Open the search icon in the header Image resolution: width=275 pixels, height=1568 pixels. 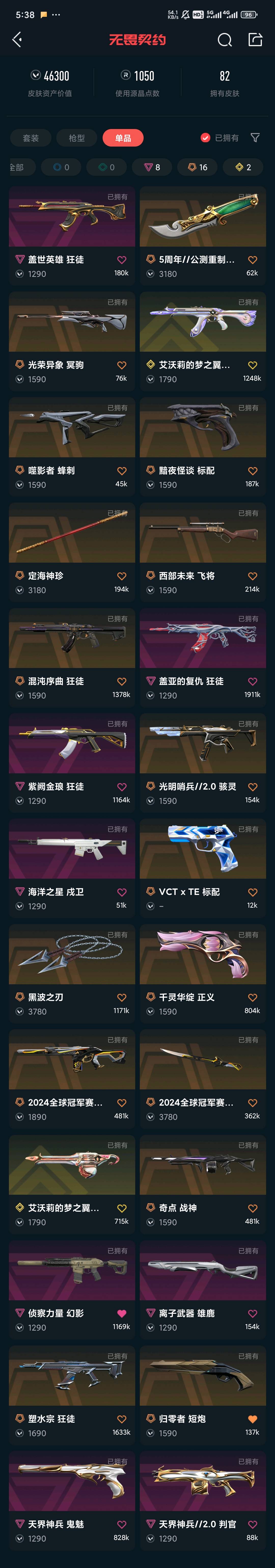point(224,40)
